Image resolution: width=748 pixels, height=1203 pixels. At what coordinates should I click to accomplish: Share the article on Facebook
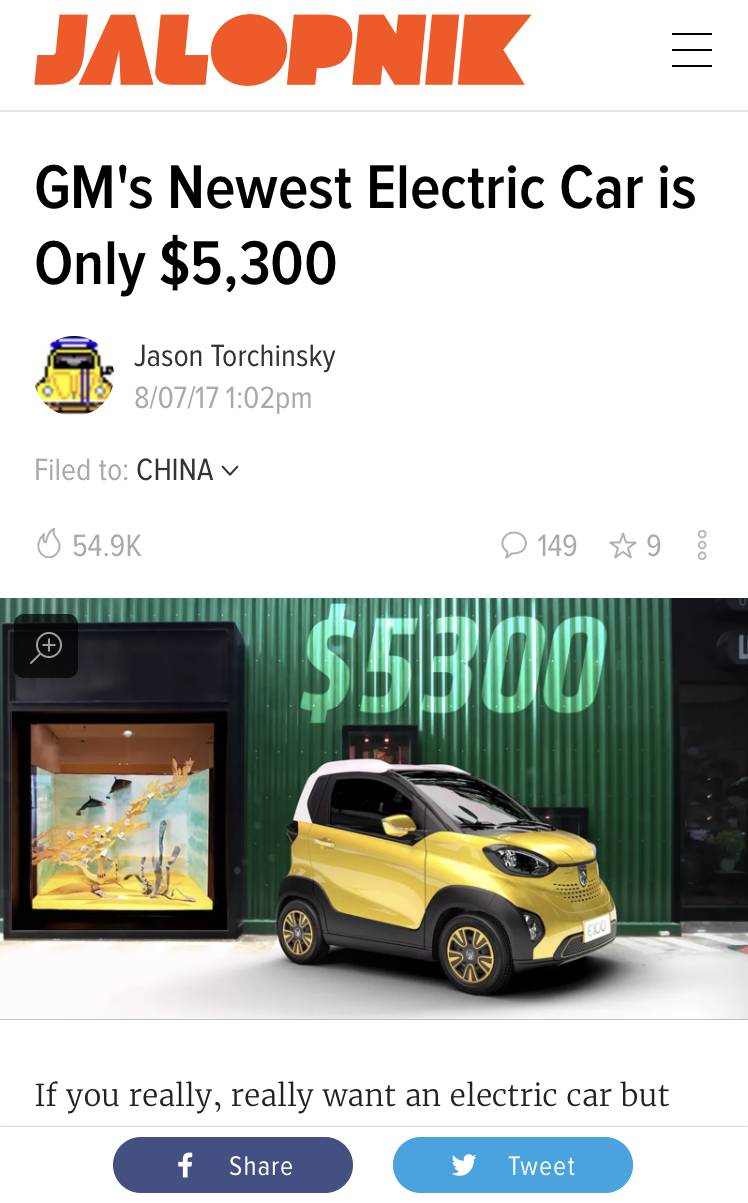point(233,1165)
